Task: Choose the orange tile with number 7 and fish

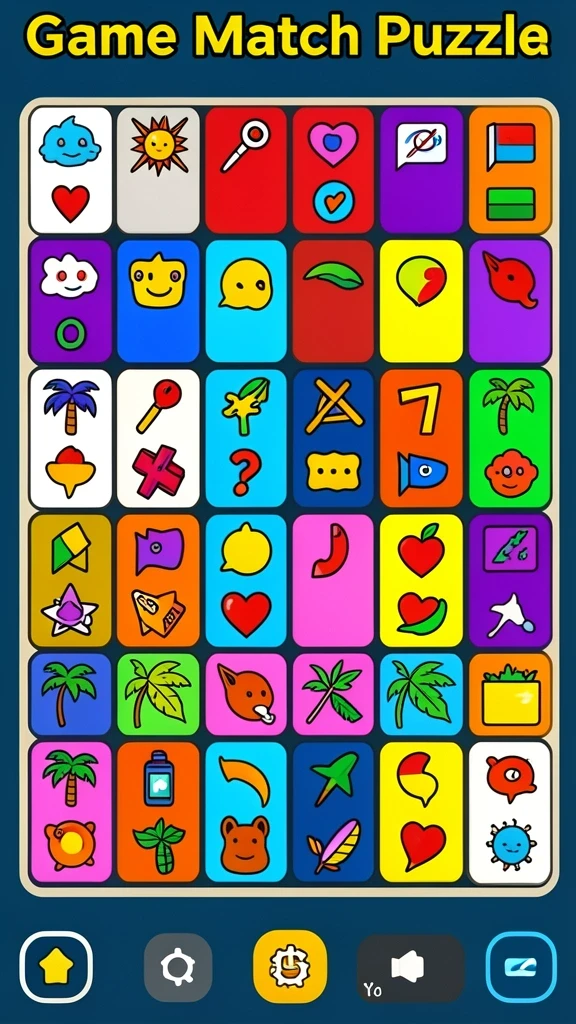Action: point(421,439)
